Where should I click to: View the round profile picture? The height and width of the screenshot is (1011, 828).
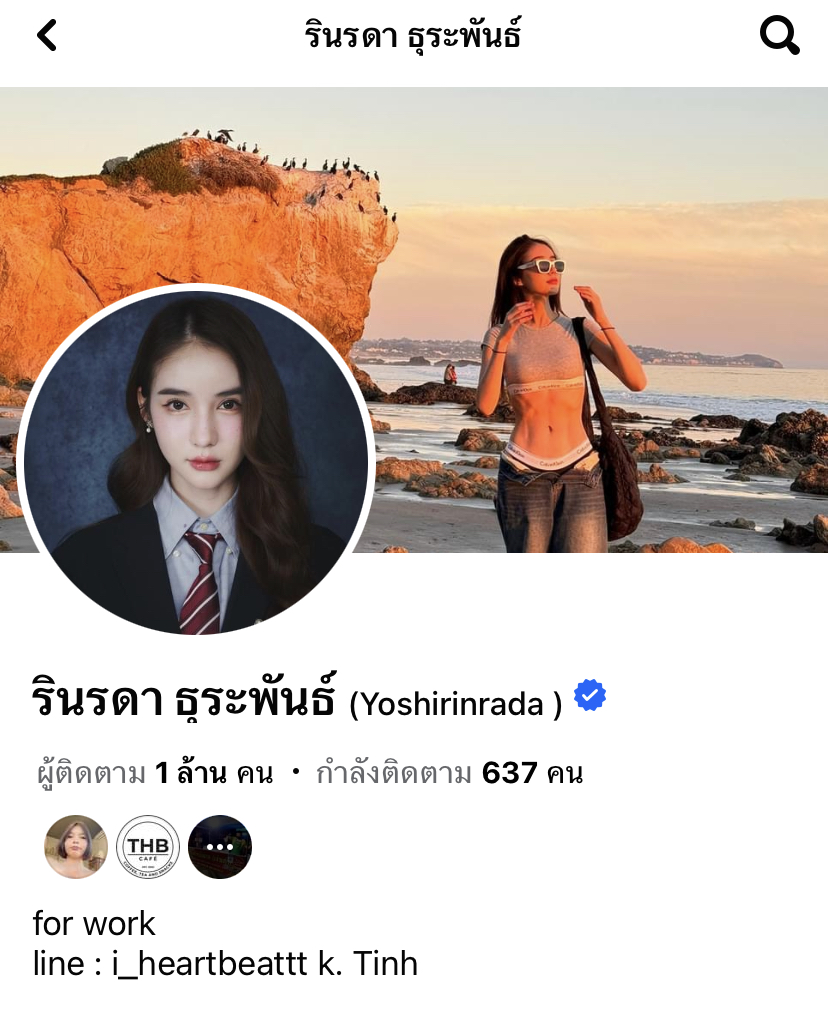pos(196,462)
